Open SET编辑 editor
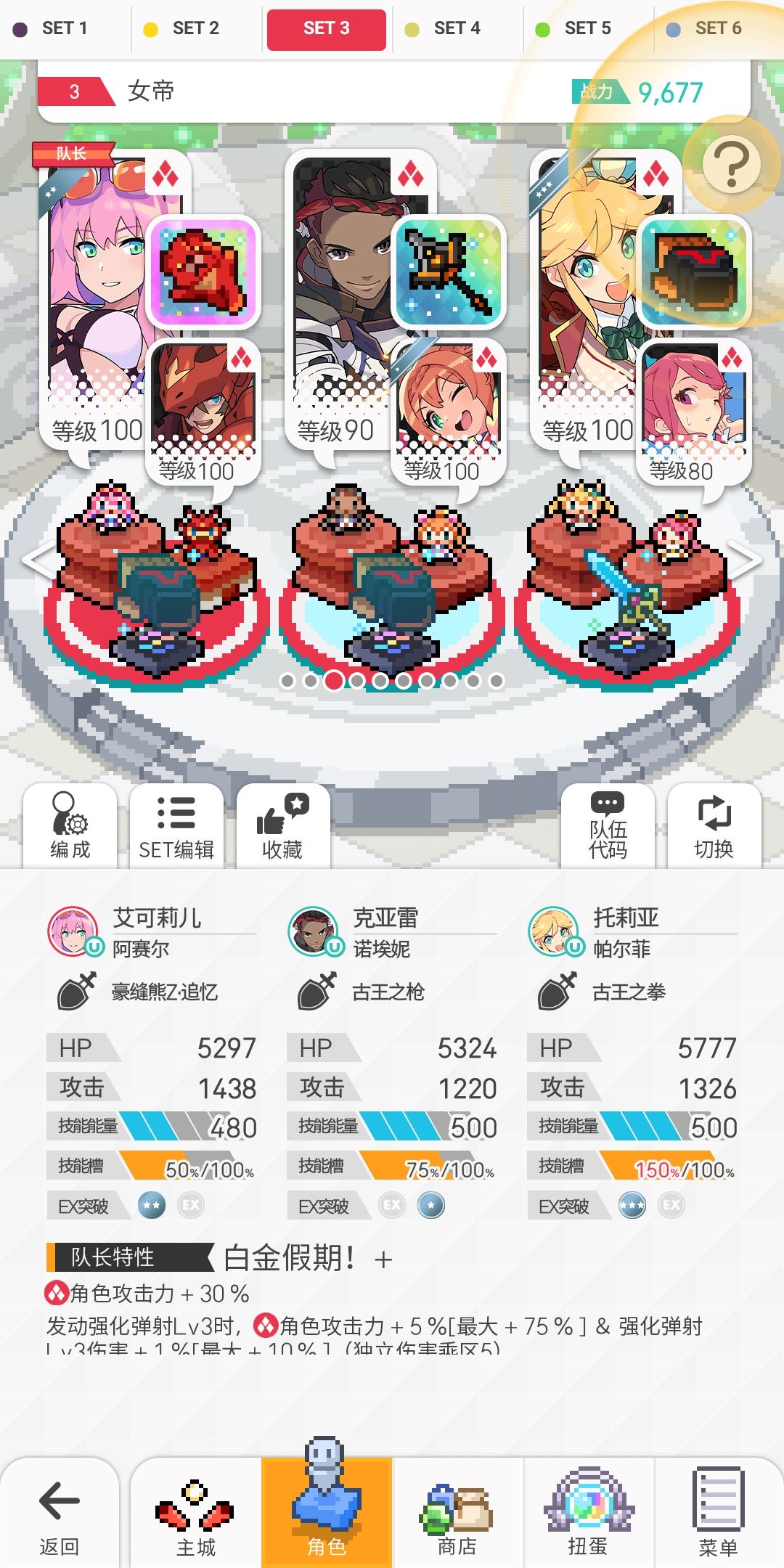Viewport: 784px width, 1568px height. pyautogui.click(x=176, y=825)
